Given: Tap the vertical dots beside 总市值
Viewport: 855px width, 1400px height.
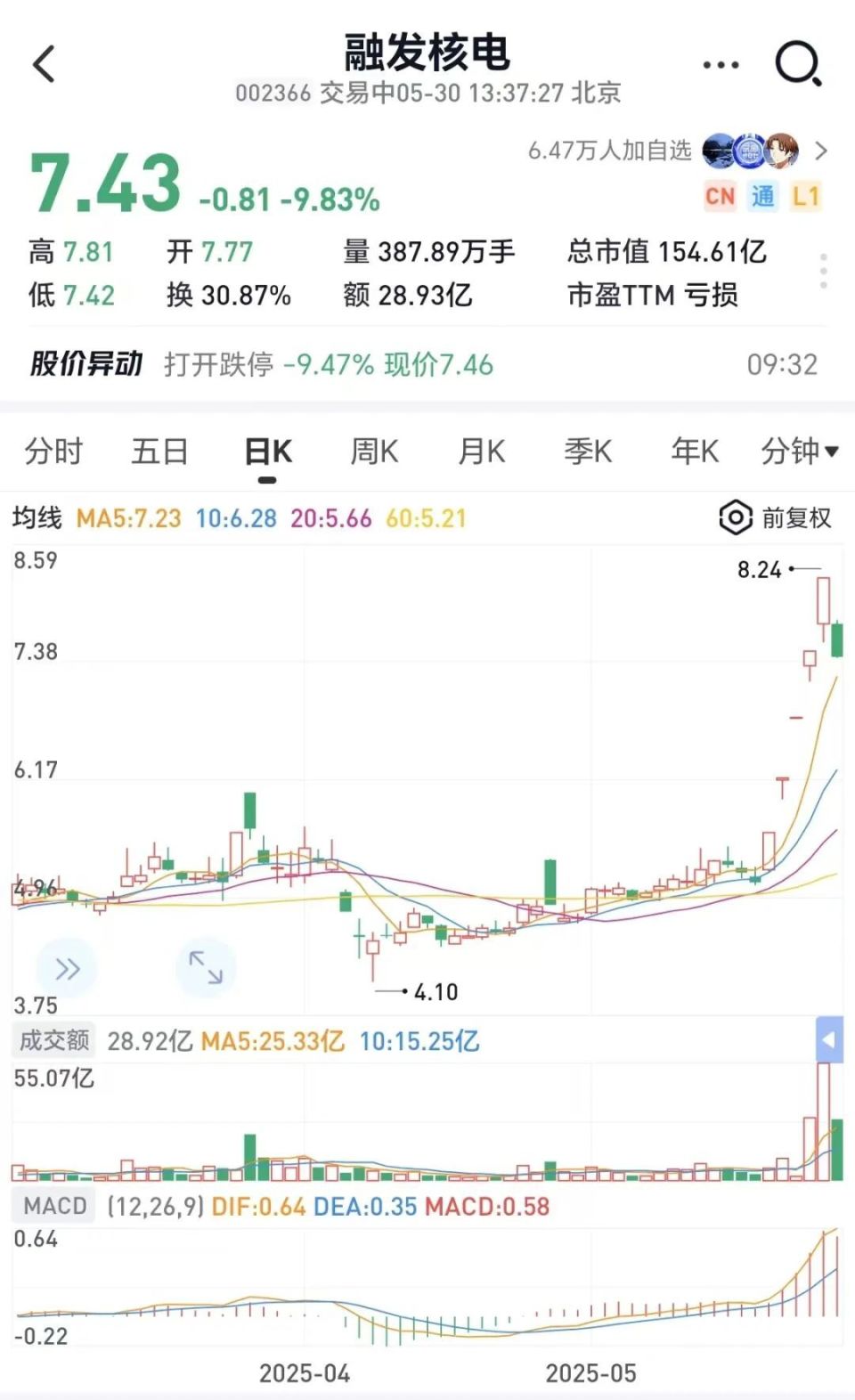Looking at the screenshot, I should point(824,272).
